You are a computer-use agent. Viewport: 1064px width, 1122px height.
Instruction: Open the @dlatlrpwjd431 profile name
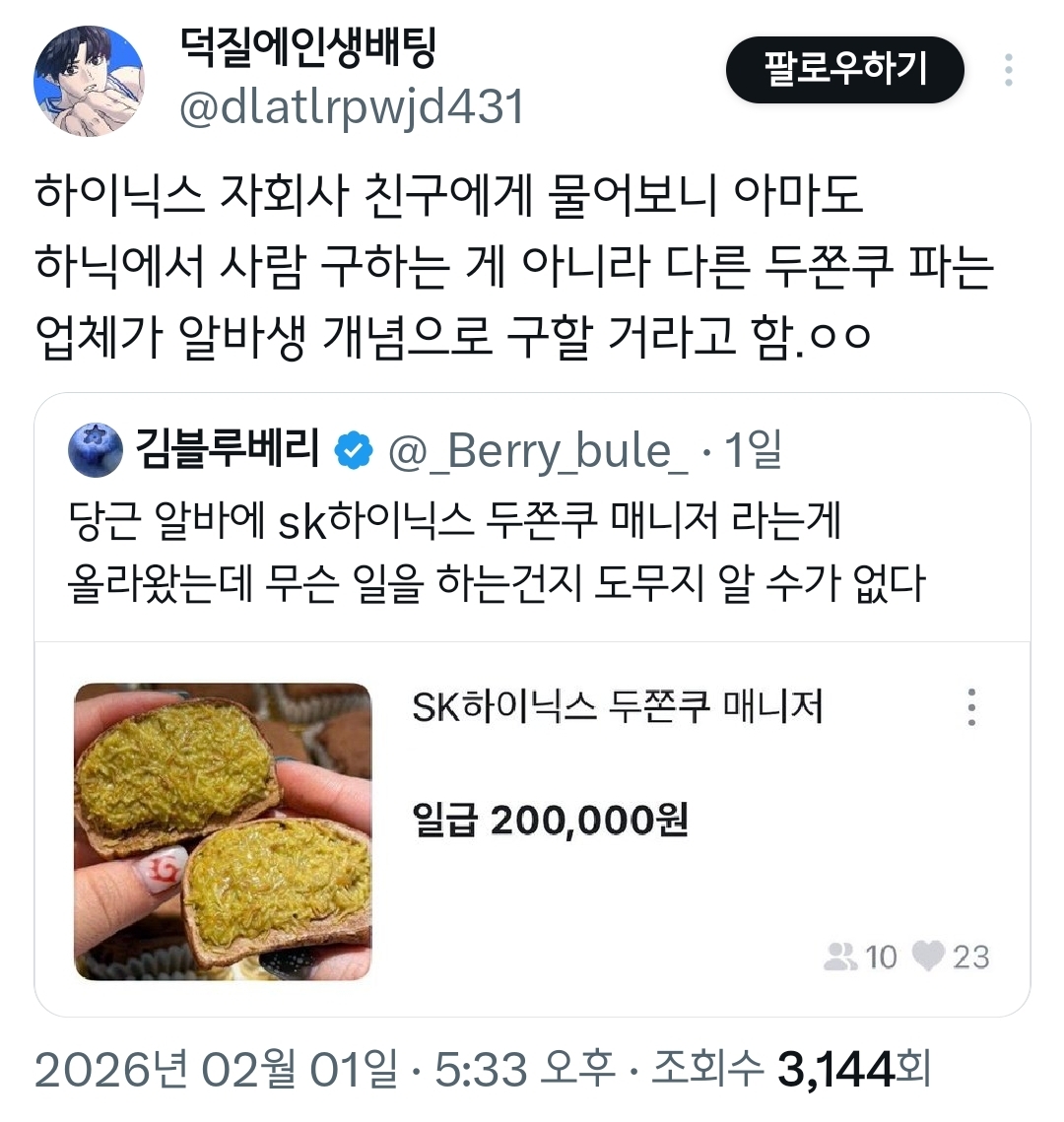352,106
